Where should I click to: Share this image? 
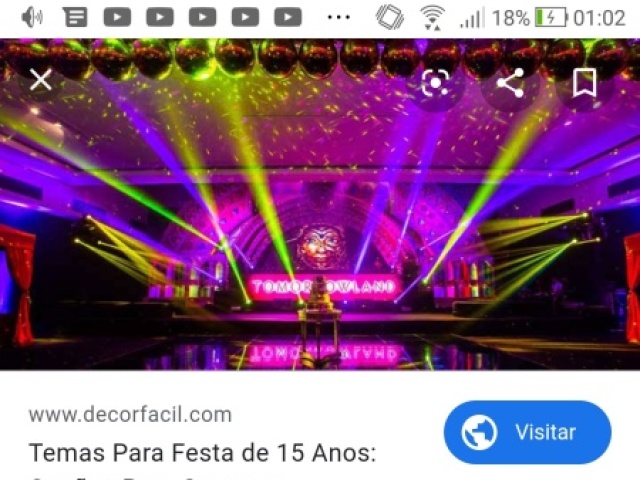point(510,82)
